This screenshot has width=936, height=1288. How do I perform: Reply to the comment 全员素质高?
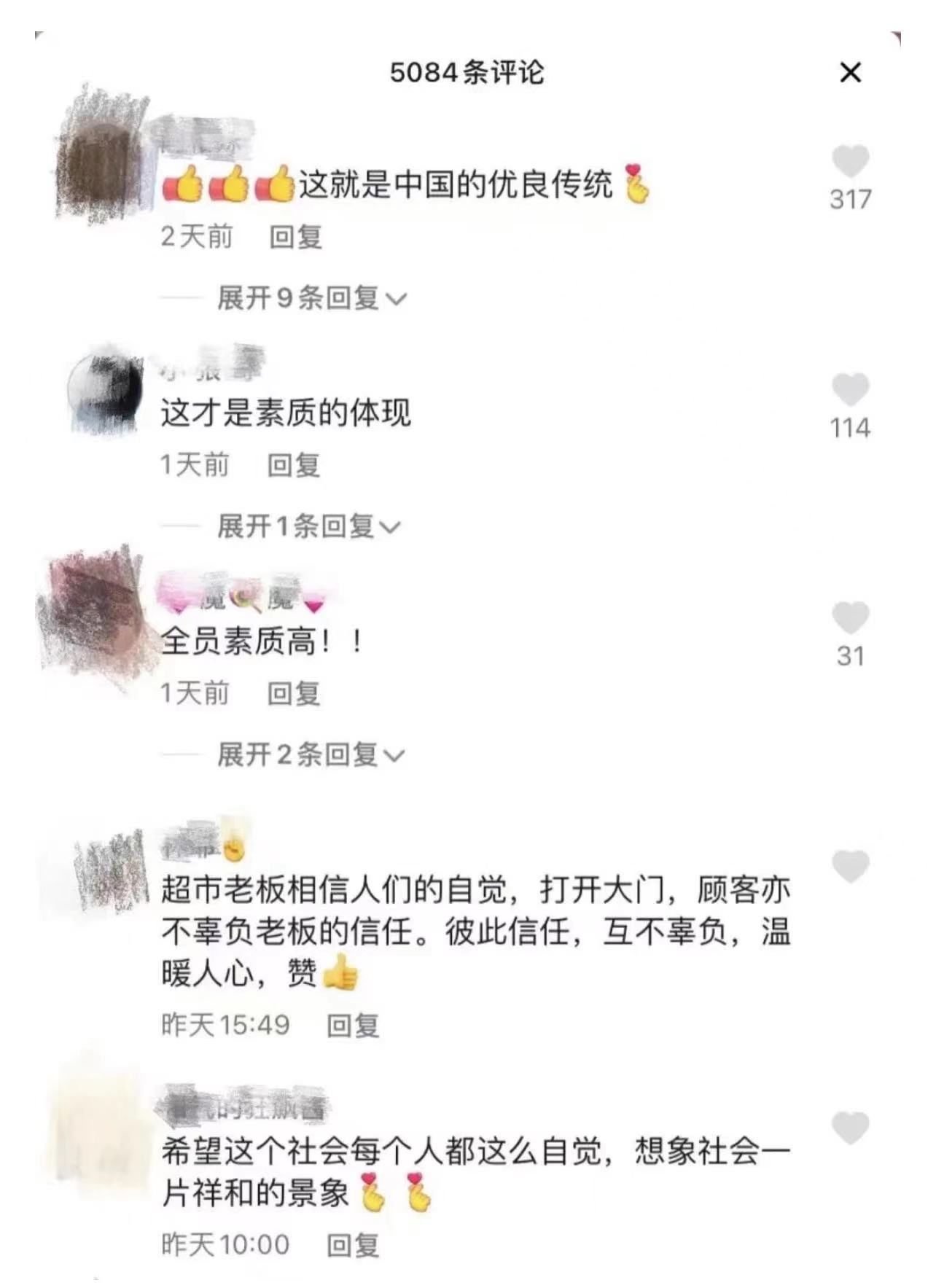point(293,693)
